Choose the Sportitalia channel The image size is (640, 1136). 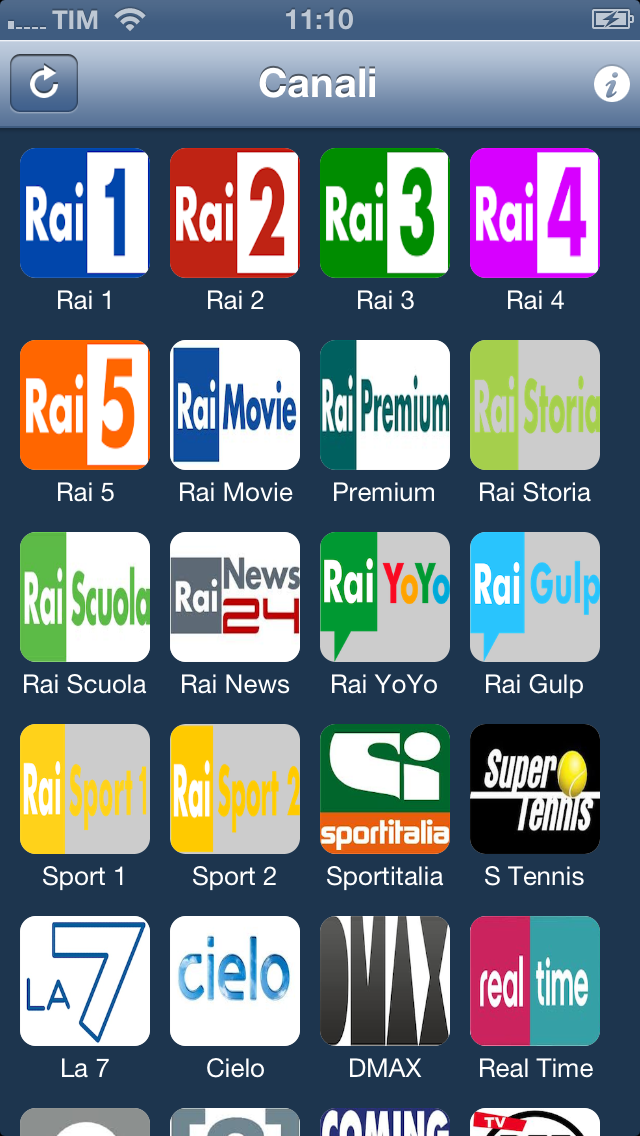[385, 789]
